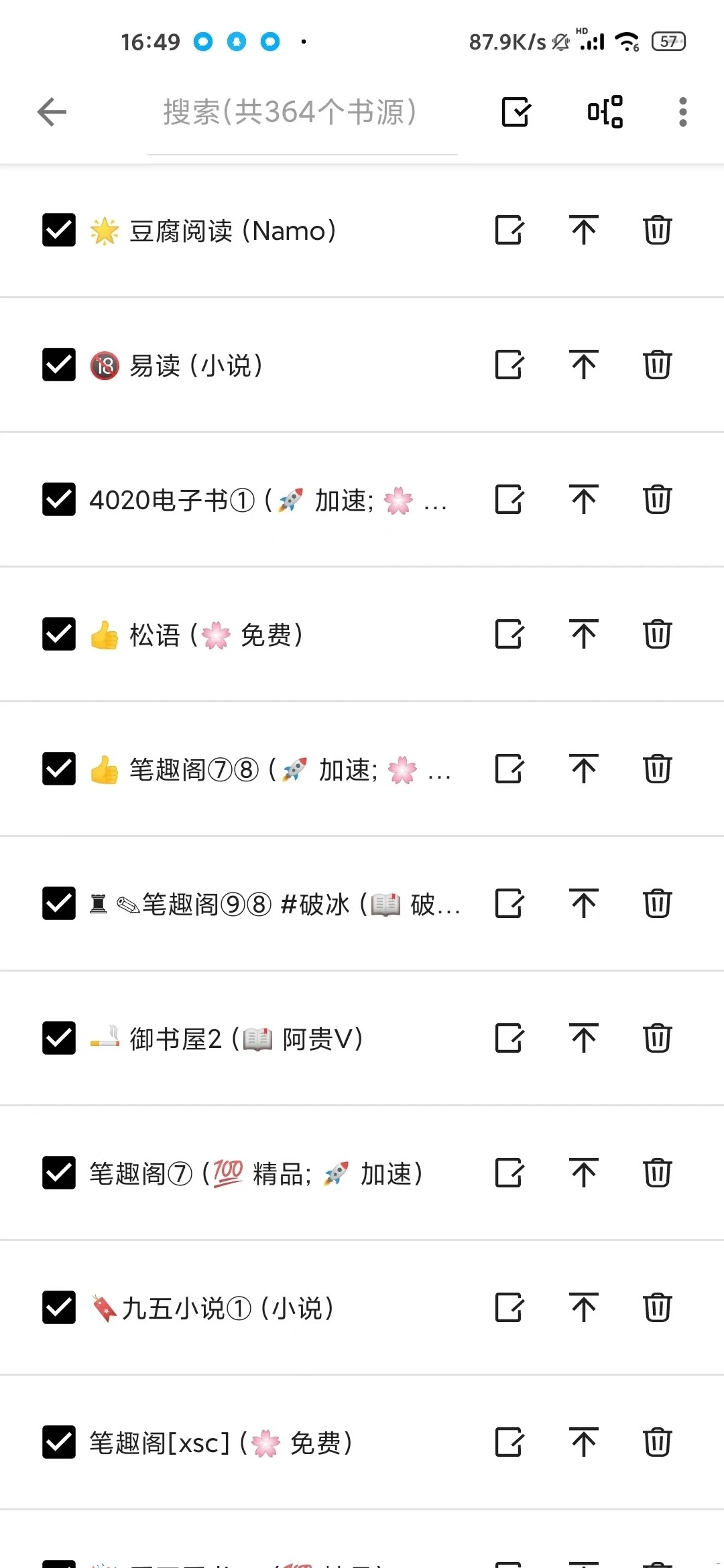The image size is (724, 1568).
Task: Delete the 九五小说① source
Action: (657, 1307)
